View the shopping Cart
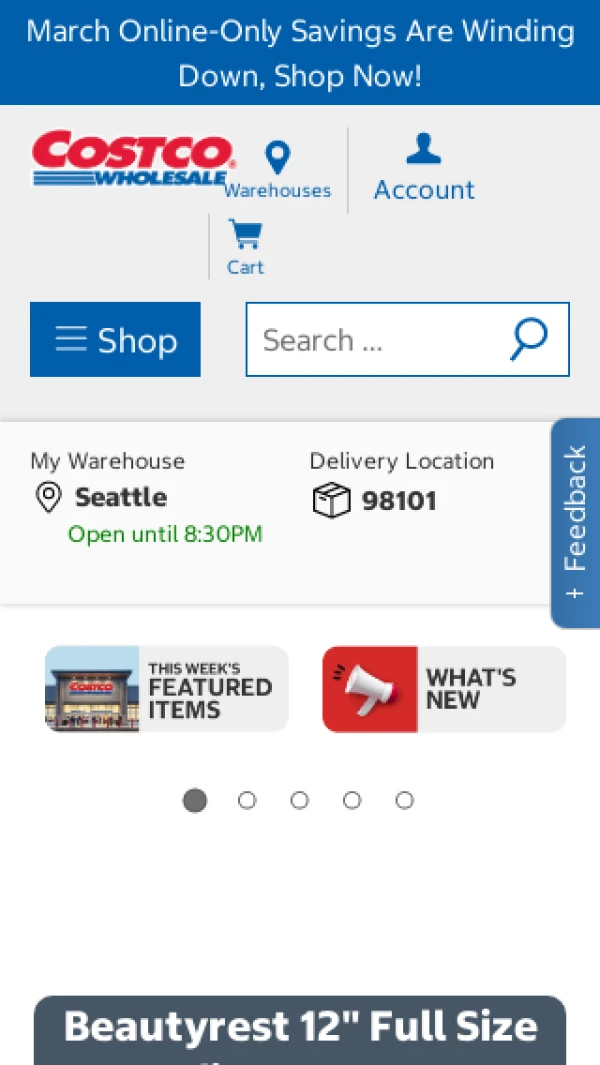The width and height of the screenshot is (600, 1065). coord(245,247)
